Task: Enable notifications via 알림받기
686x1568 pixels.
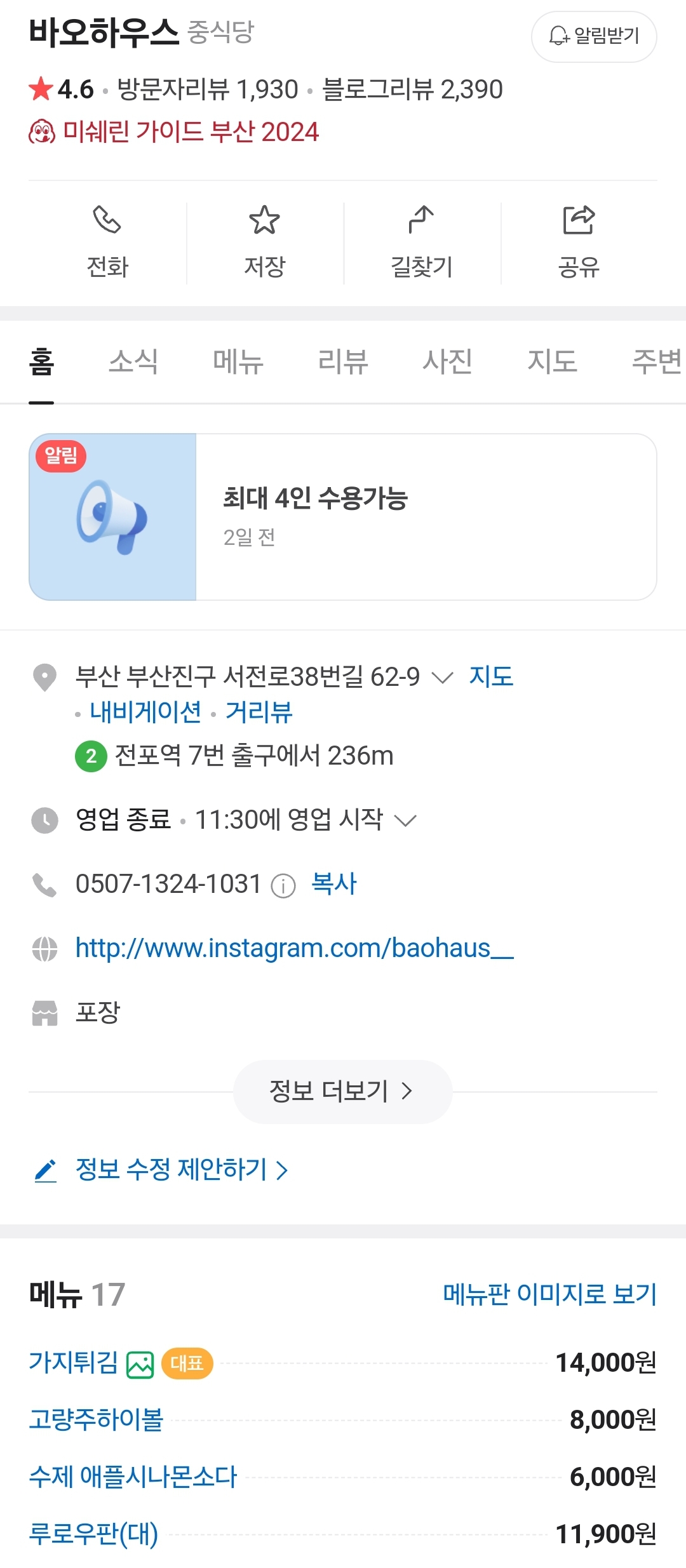Action: pos(593,37)
